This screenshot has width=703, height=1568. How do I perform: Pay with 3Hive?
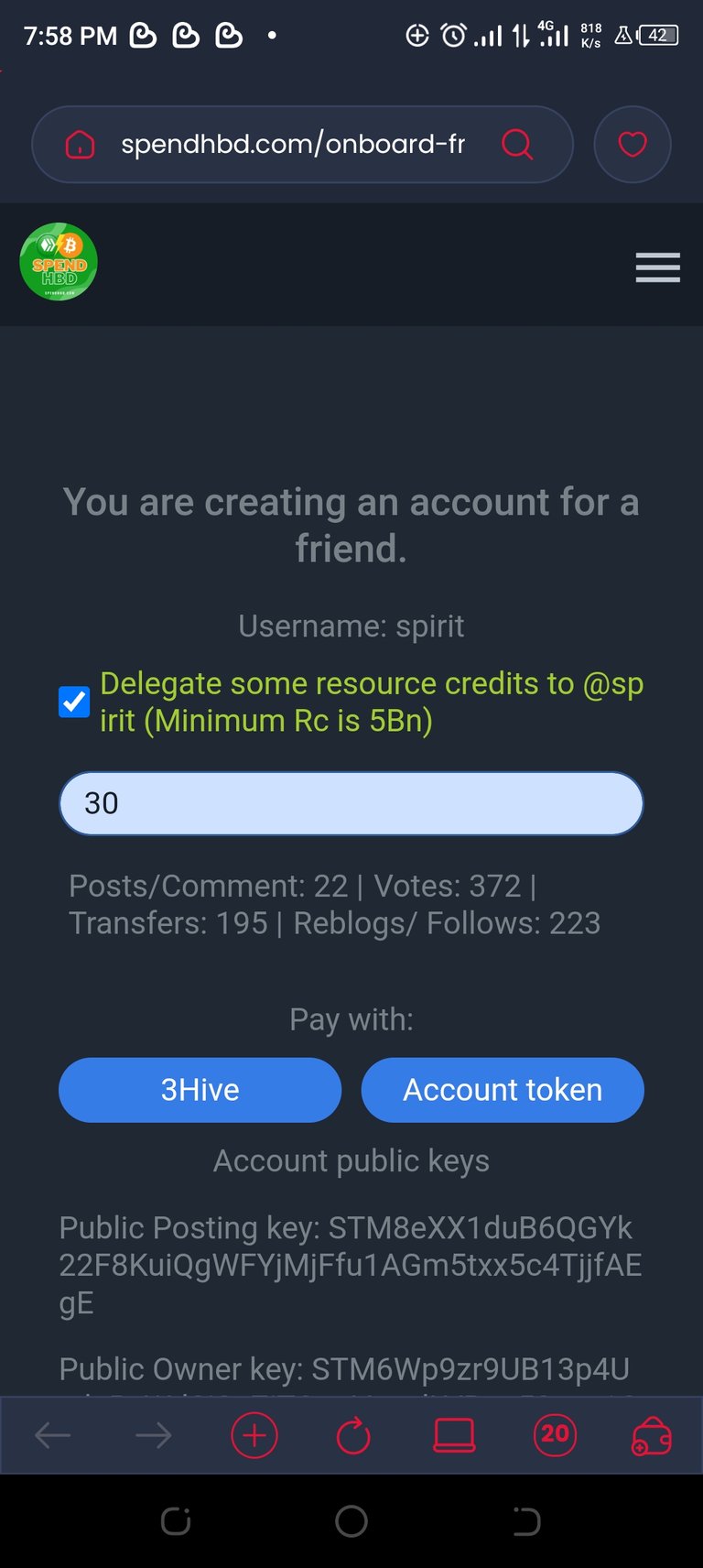200,1090
